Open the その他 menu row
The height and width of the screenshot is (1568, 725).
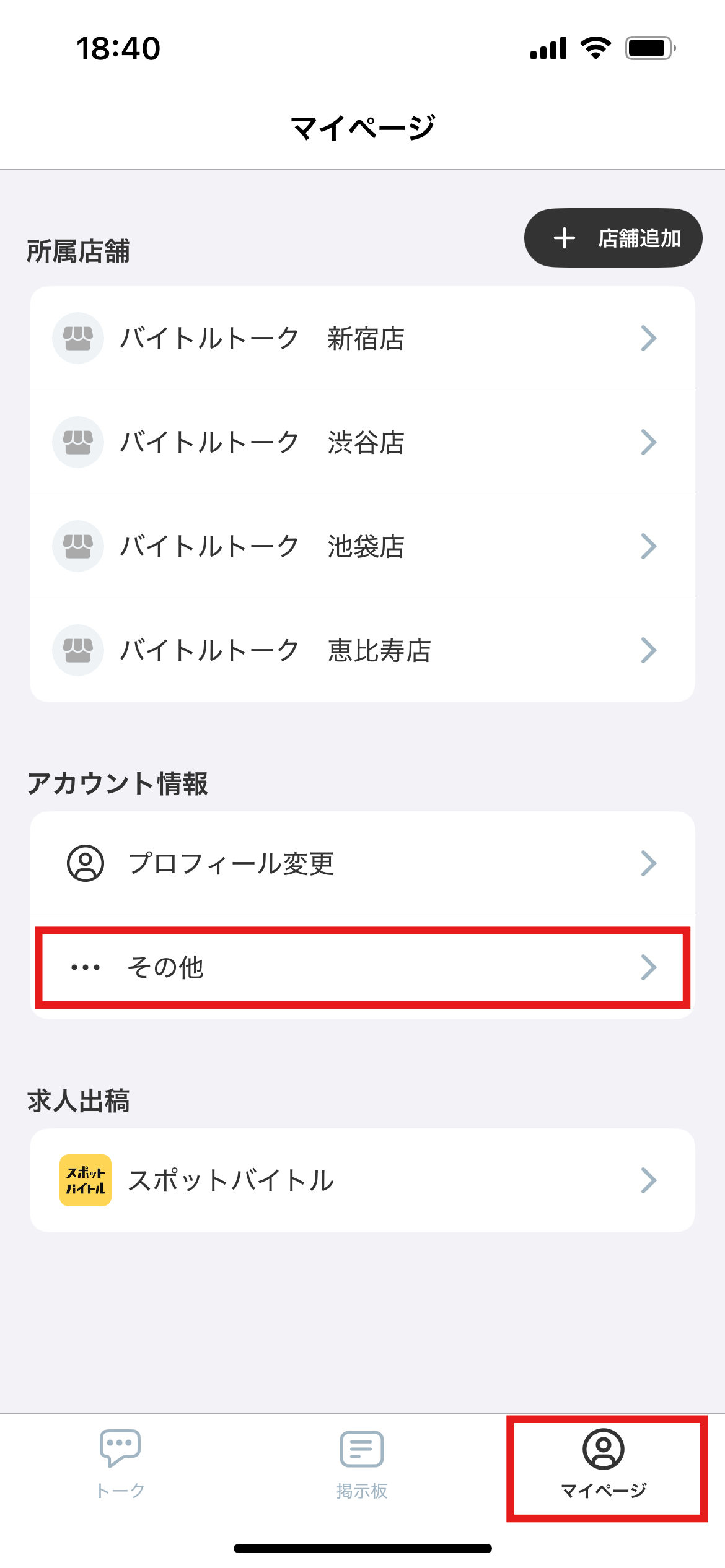[362, 967]
